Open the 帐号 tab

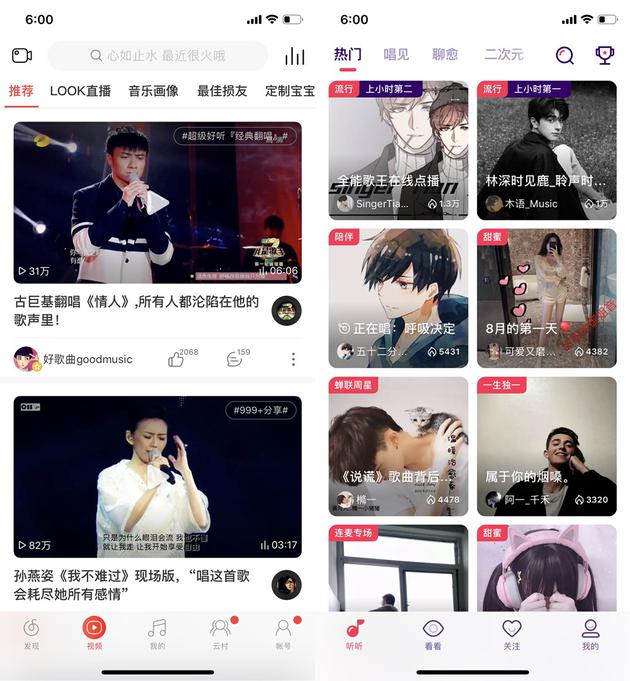[283, 633]
